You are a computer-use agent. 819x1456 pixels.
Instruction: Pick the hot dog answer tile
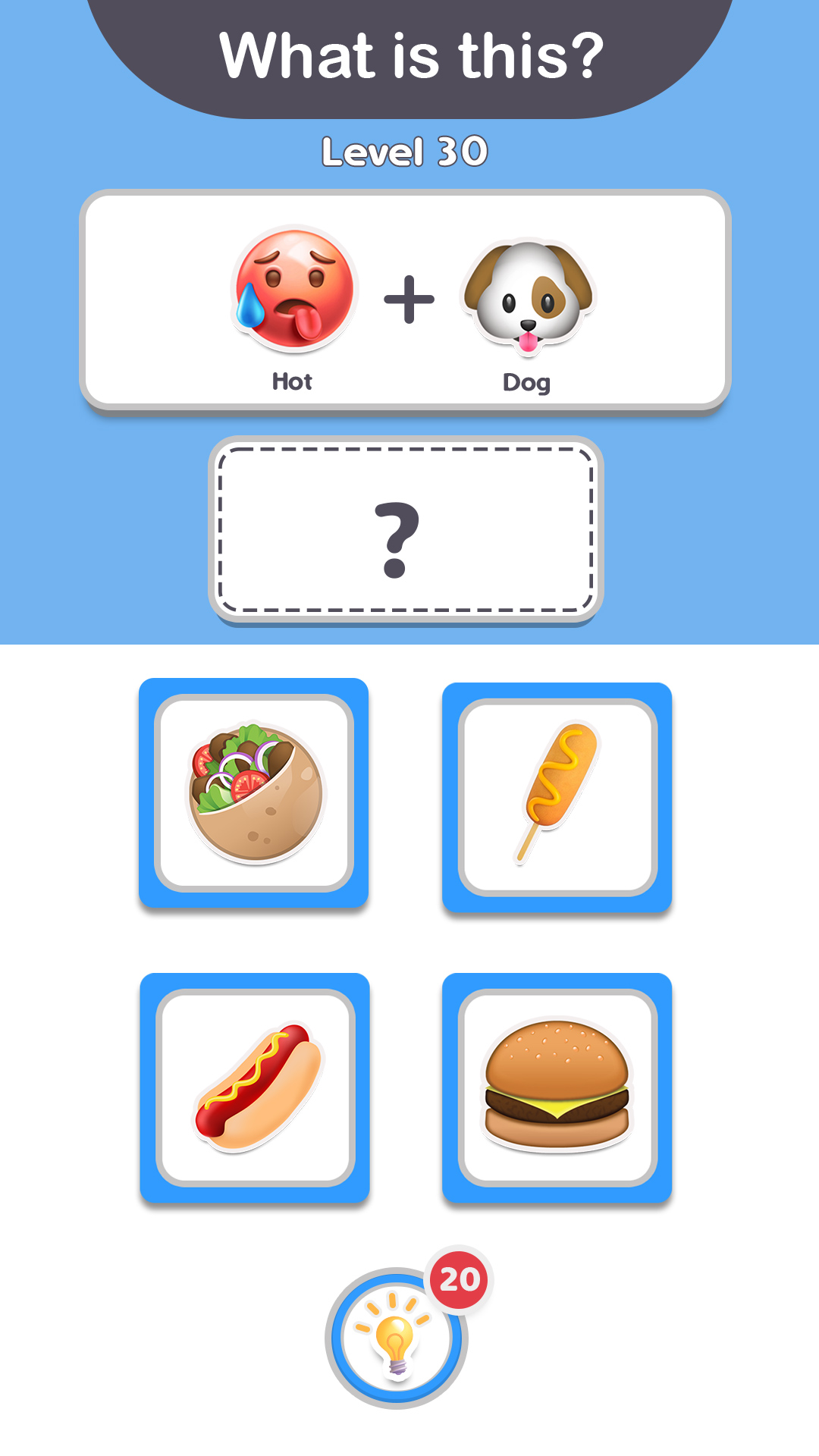[x=255, y=1087]
